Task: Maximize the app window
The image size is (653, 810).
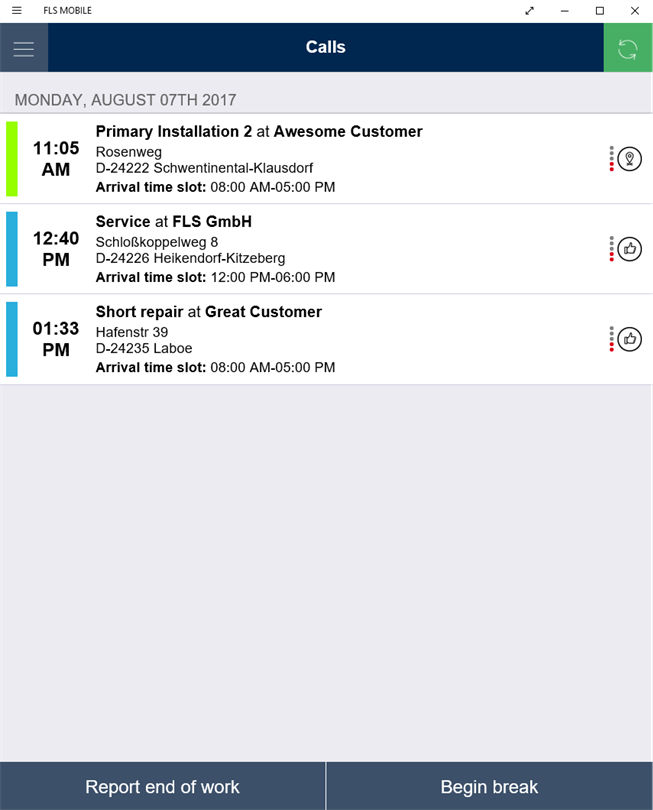Action: (x=599, y=10)
